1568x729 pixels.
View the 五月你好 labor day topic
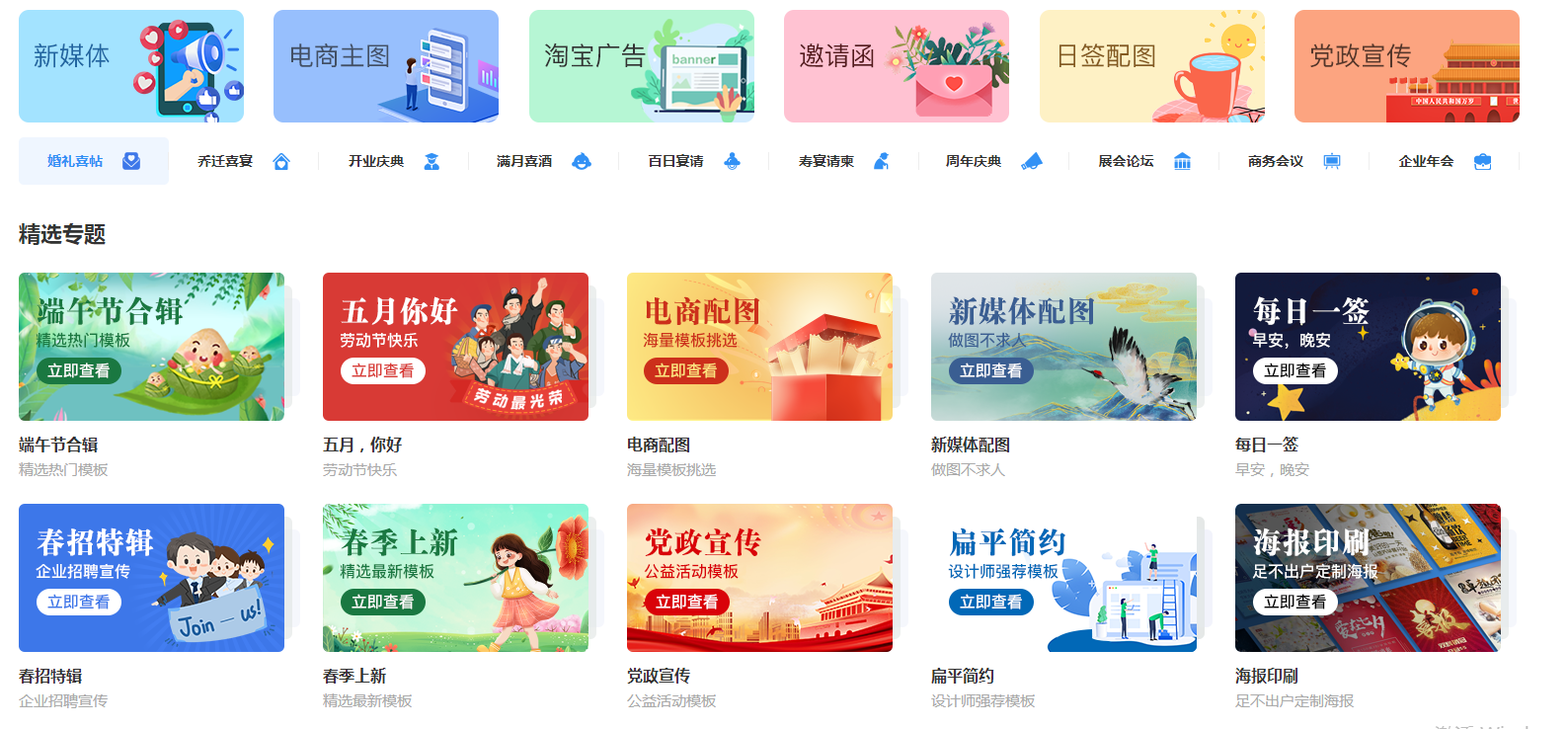tap(455, 347)
